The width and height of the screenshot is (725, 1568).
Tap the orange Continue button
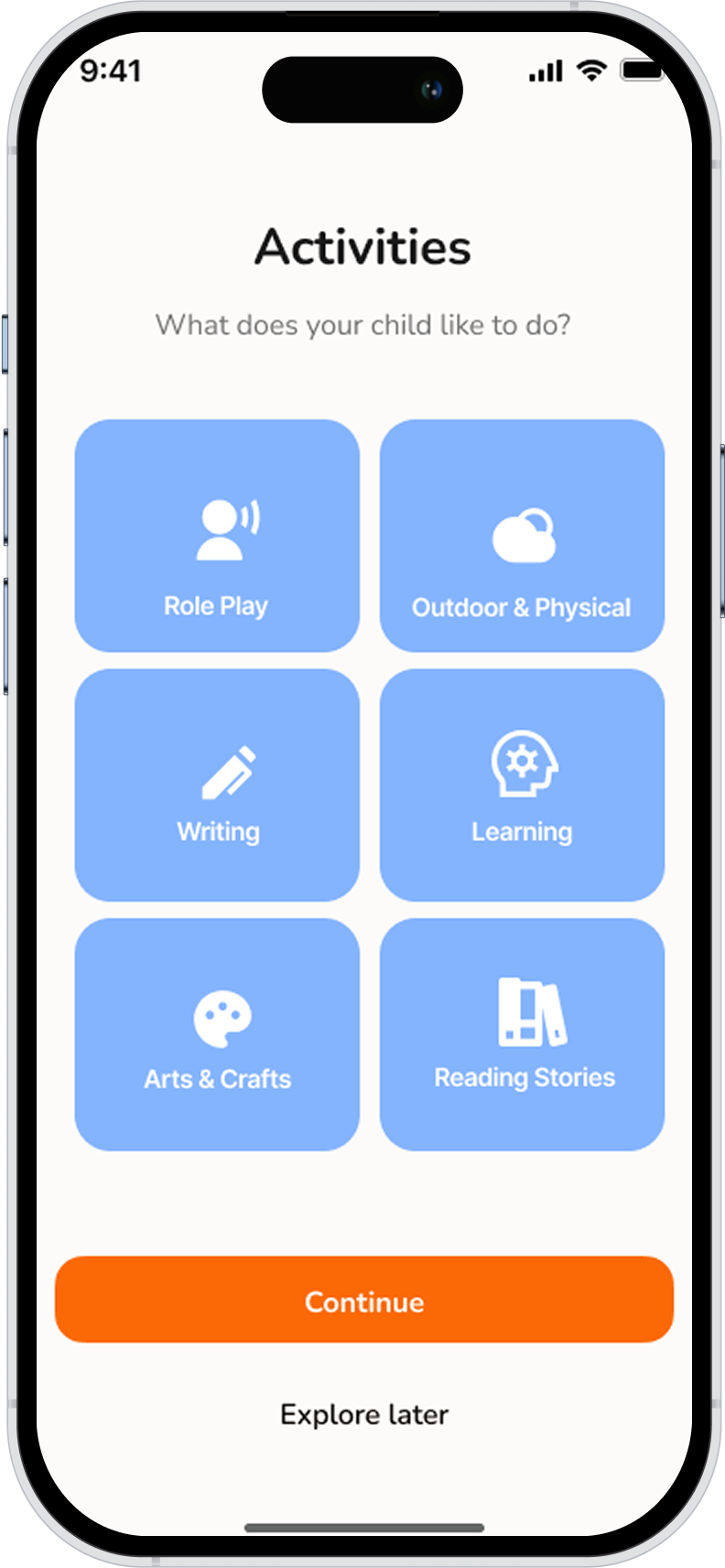coord(364,1300)
